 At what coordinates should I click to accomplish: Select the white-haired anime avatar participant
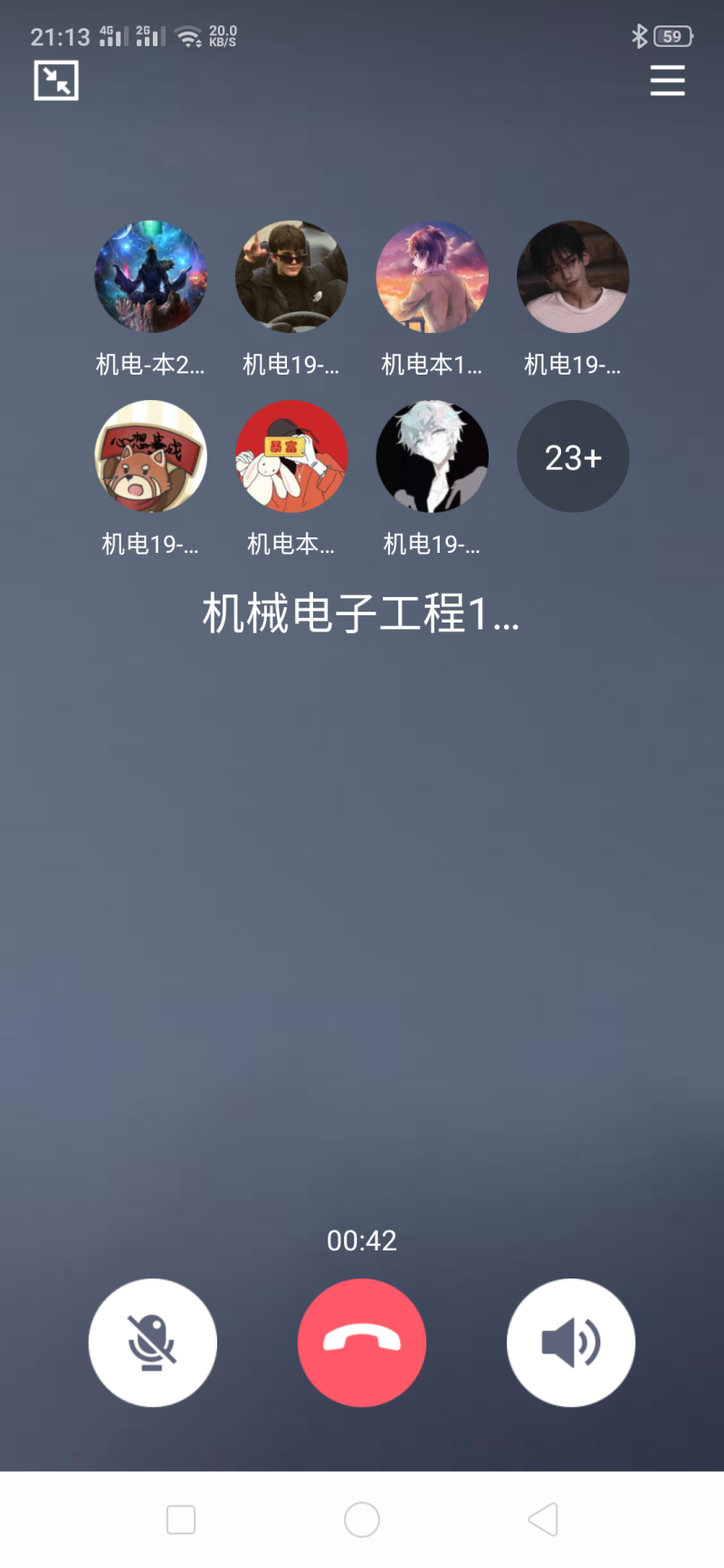(x=432, y=457)
